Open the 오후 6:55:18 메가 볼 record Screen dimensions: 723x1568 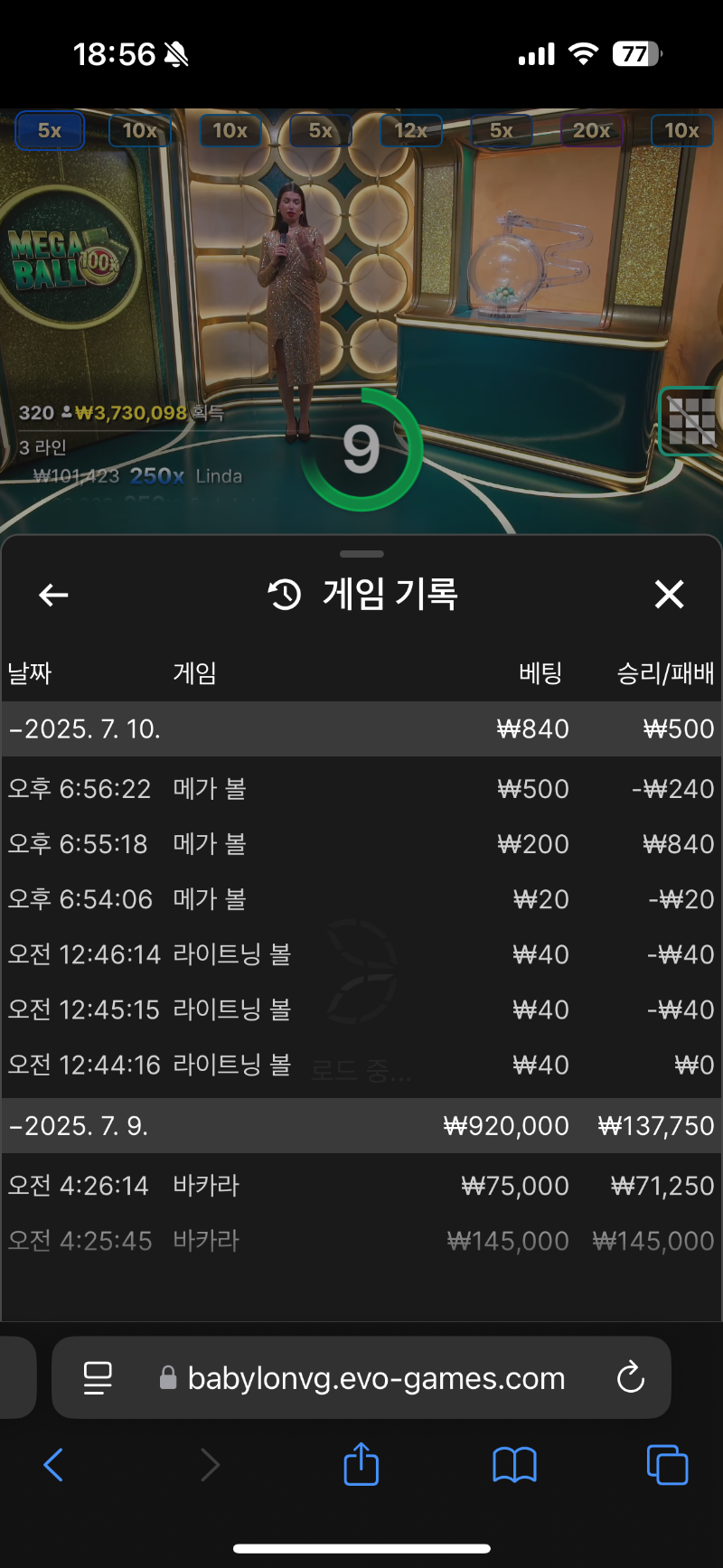(x=361, y=844)
